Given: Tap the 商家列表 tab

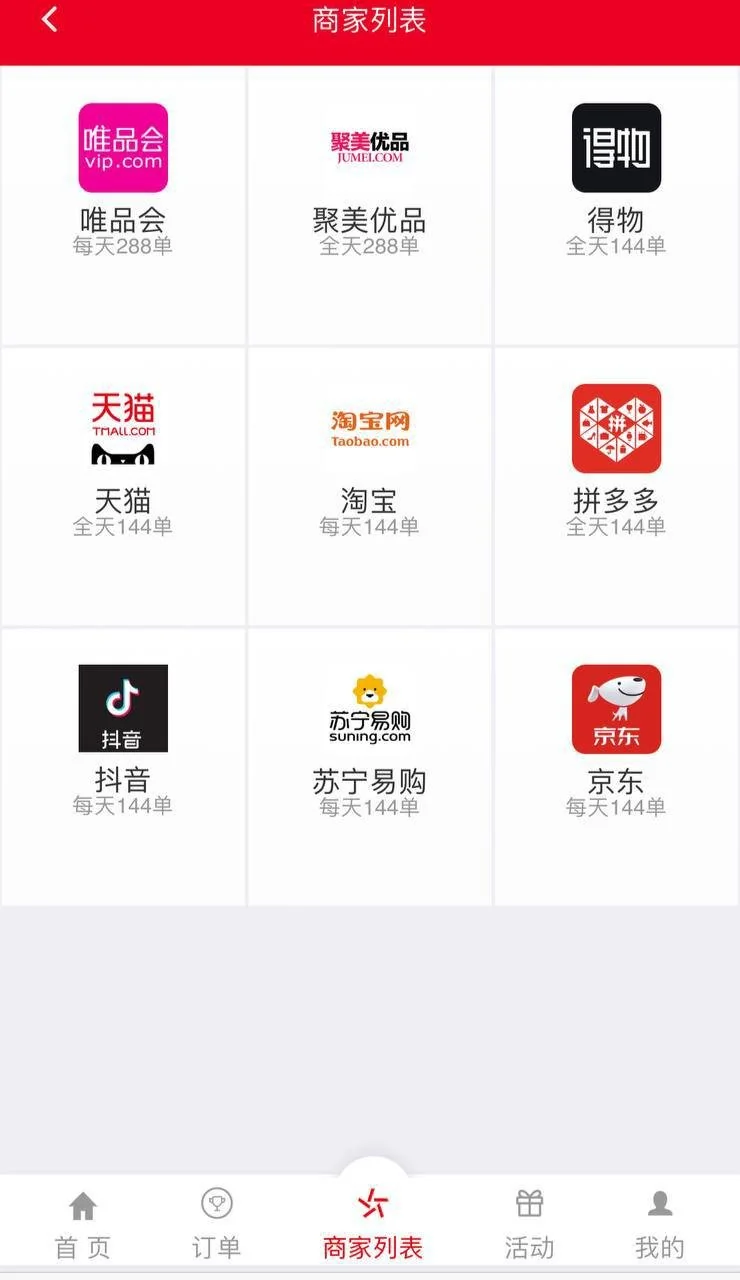Looking at the screenshot, I should click(x=373, y=1224).
